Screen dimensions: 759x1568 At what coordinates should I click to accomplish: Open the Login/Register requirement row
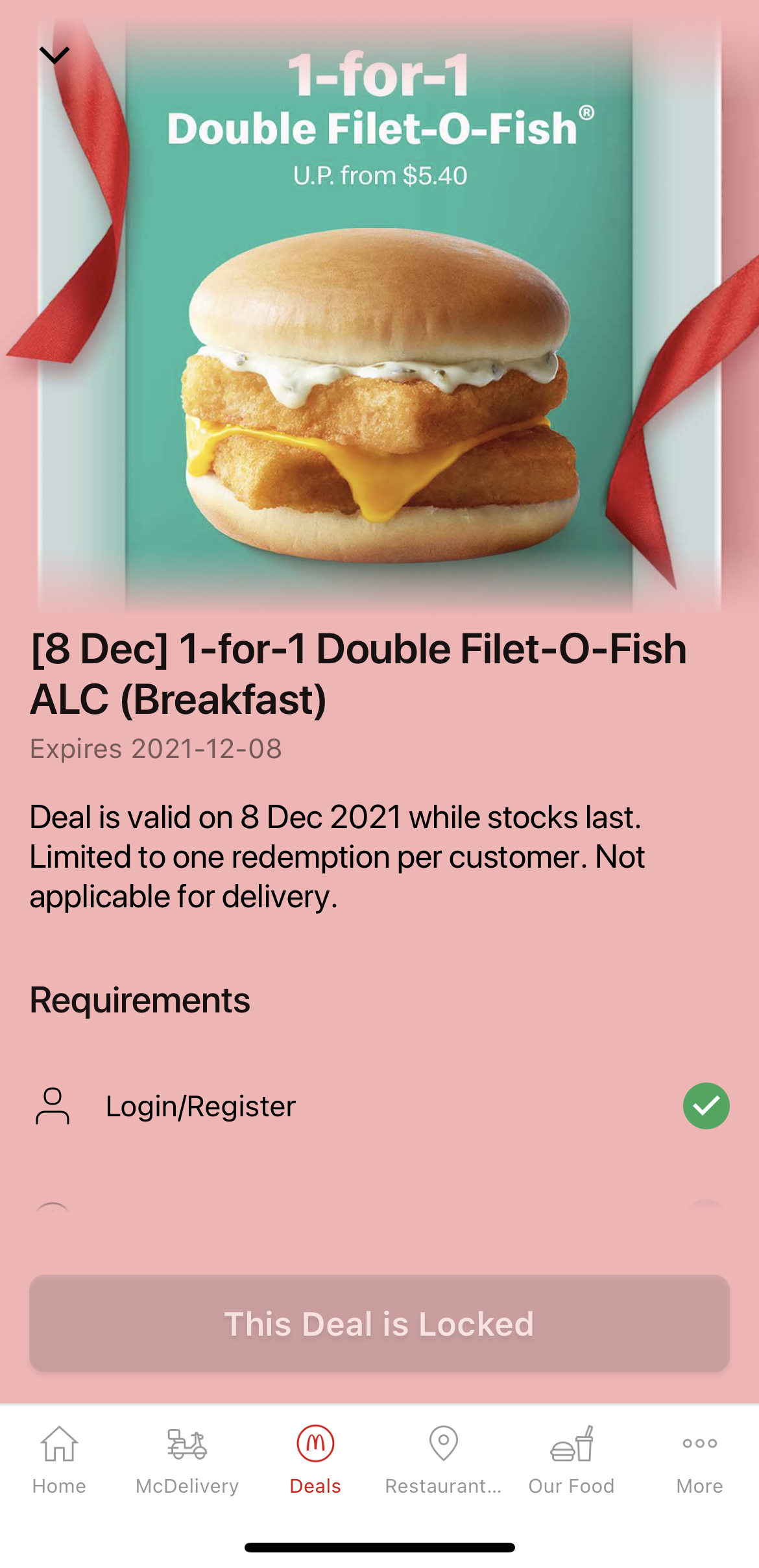point(379,1106)
